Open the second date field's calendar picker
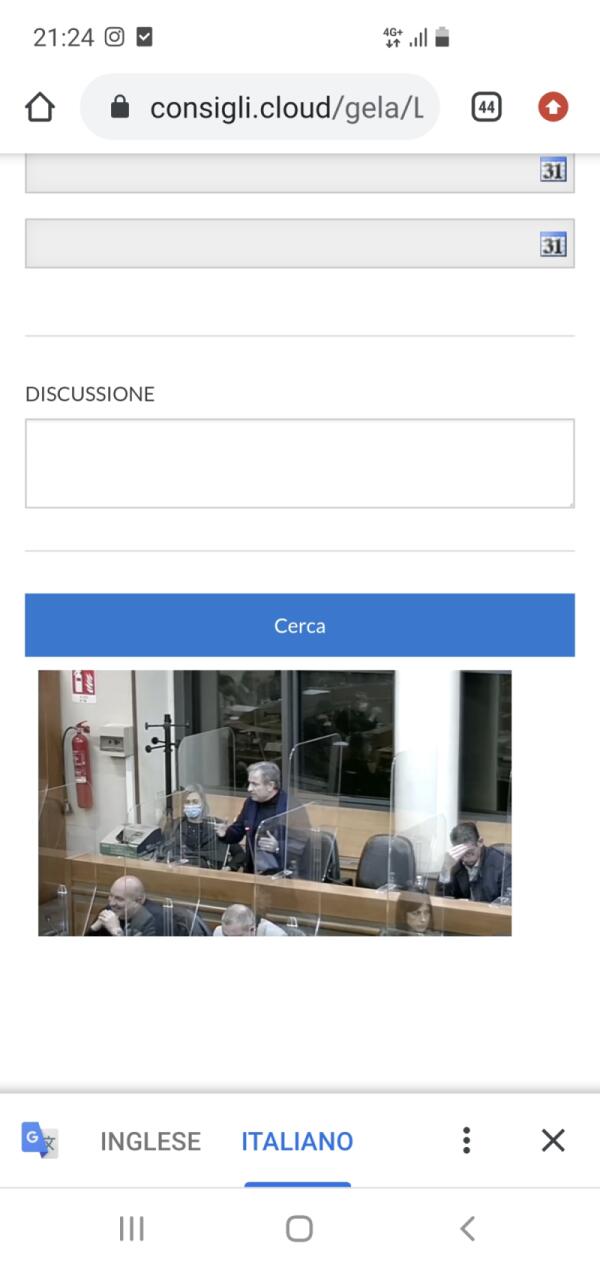This screenshot has height=1267, width=600. [553, 244]
